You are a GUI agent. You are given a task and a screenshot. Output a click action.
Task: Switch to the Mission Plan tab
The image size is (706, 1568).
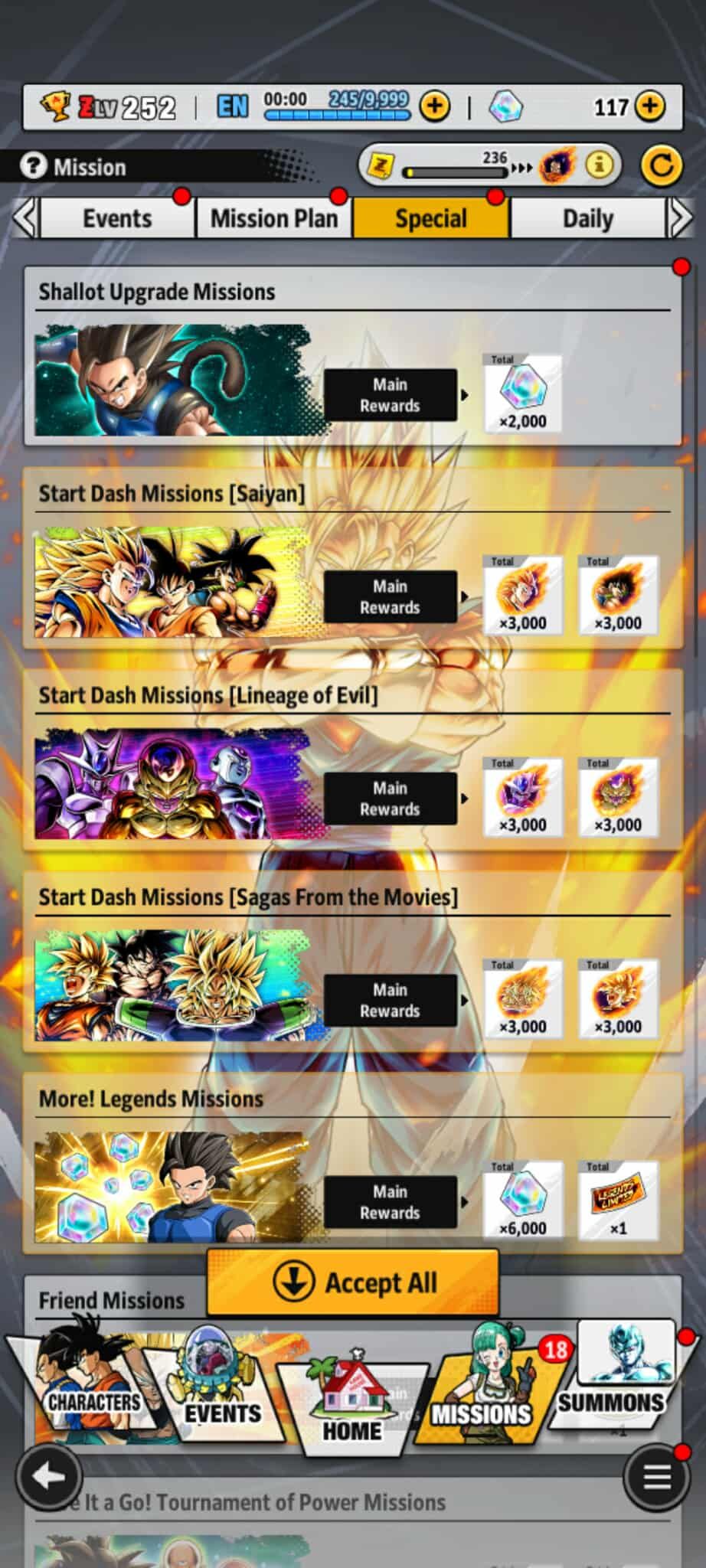click(274, 219)
